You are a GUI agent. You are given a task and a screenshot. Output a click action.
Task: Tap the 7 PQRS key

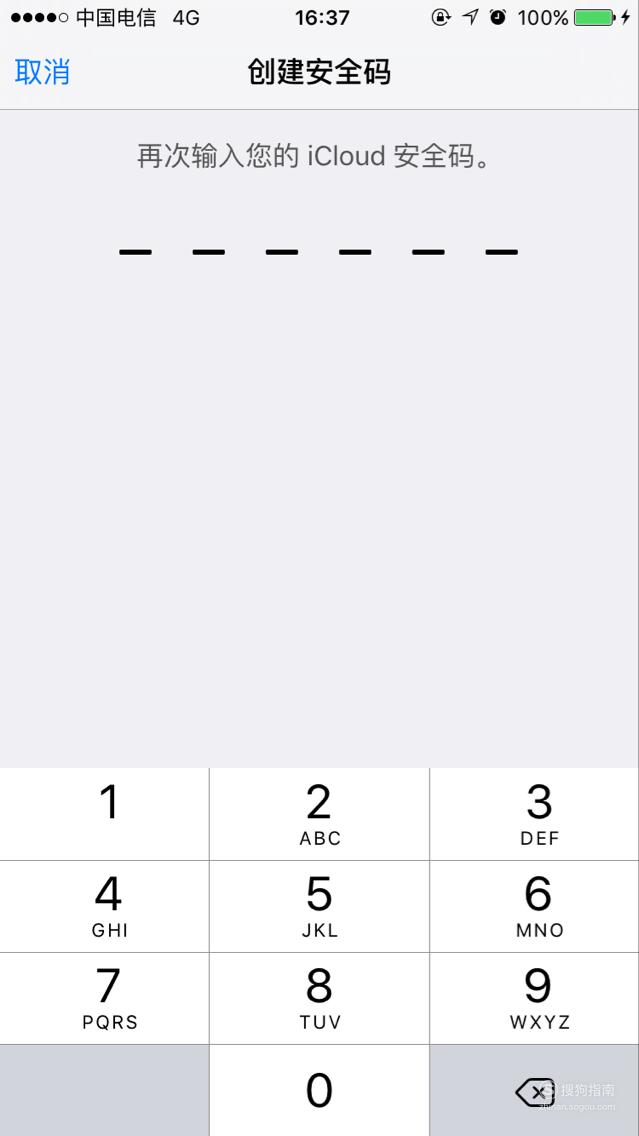click(104, 998)
